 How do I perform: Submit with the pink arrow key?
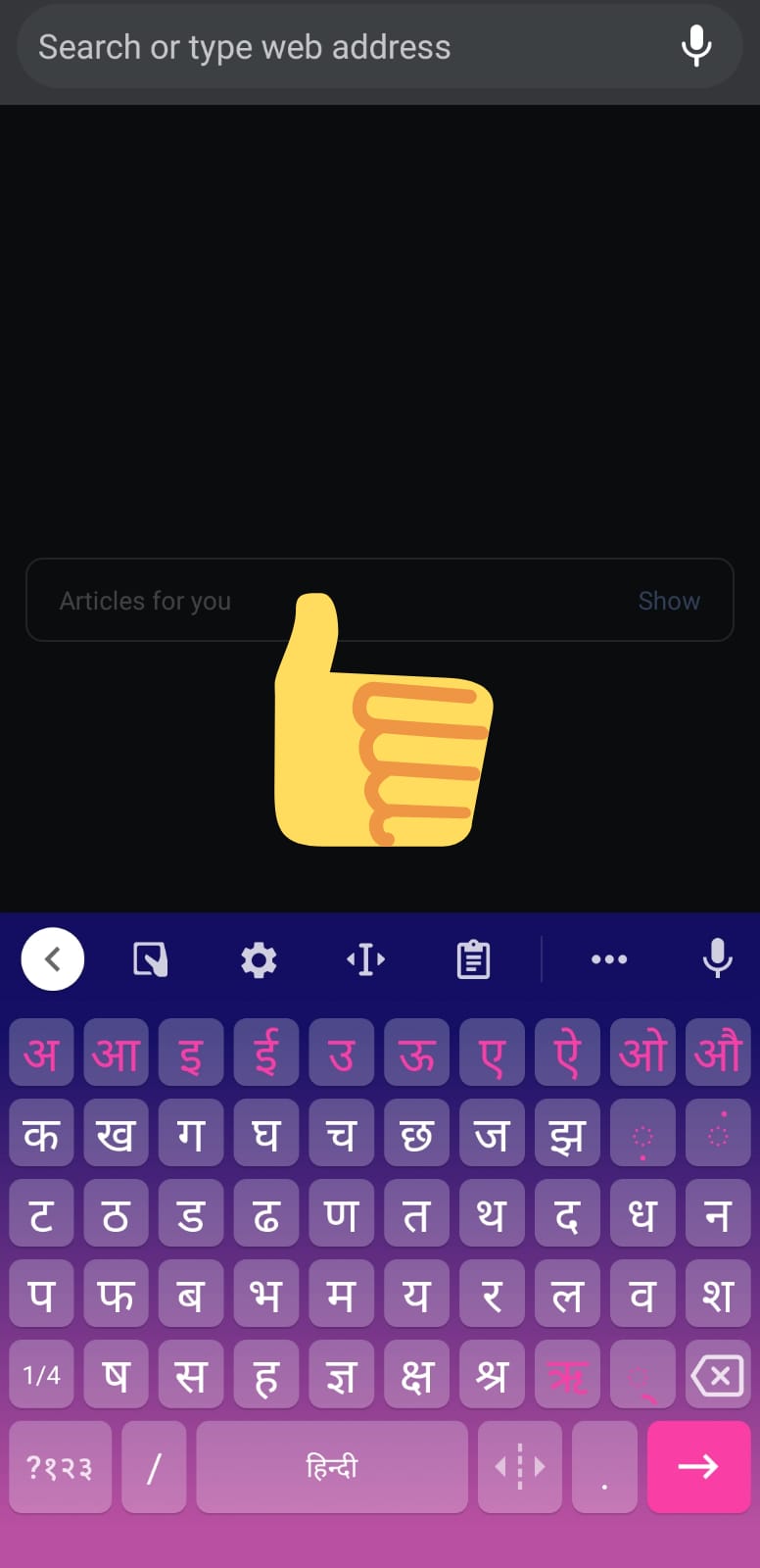point(698,1467)
